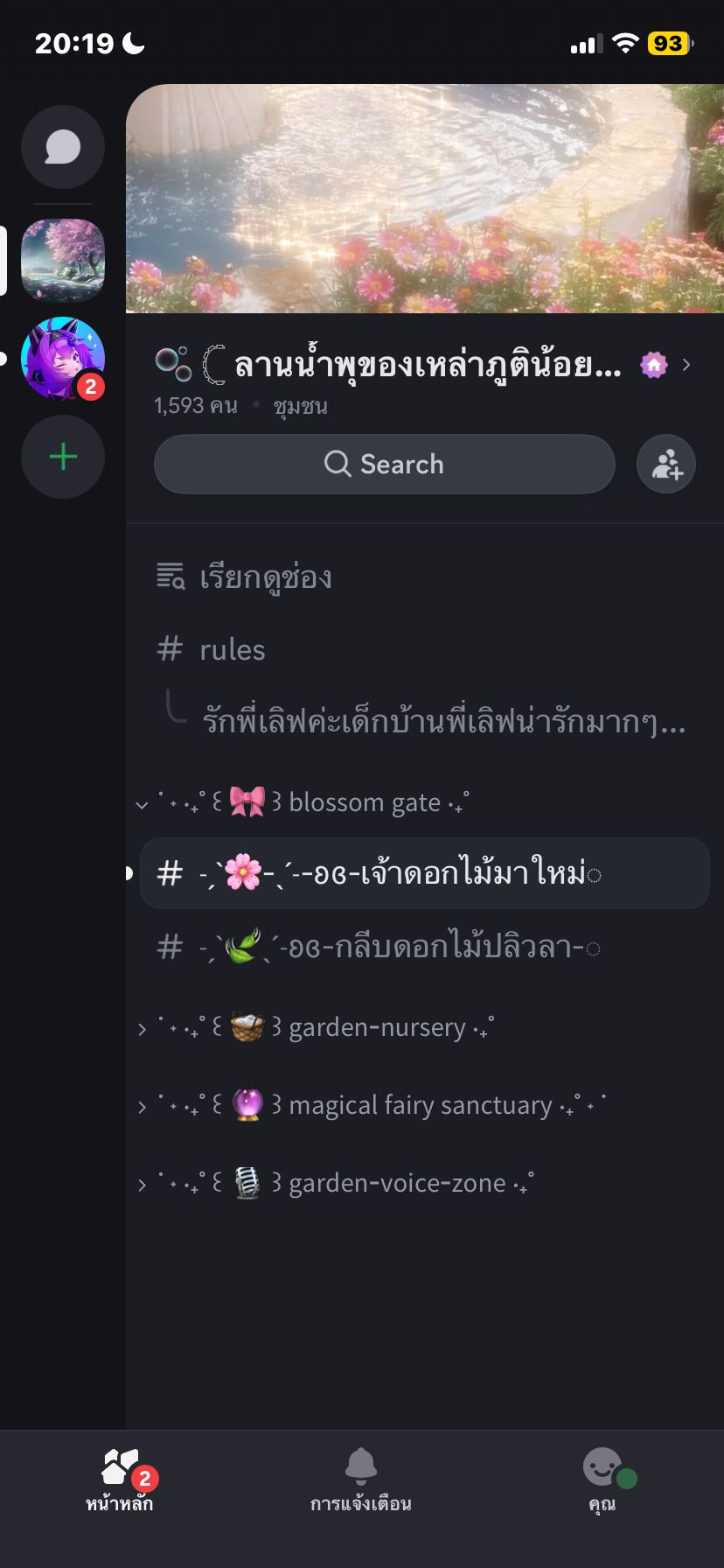Tap the Search field
Image resolution: width=724 pixels, height=1568 pixels.
click(x=385, y=464)
